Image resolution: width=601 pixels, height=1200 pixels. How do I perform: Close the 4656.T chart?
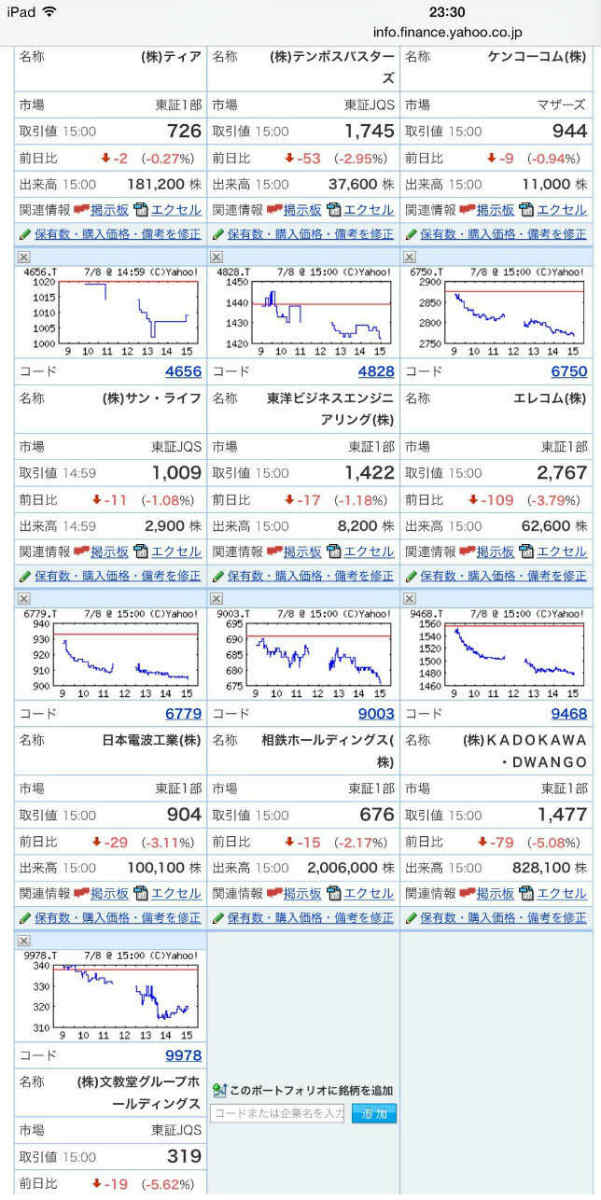coord(23,257)
